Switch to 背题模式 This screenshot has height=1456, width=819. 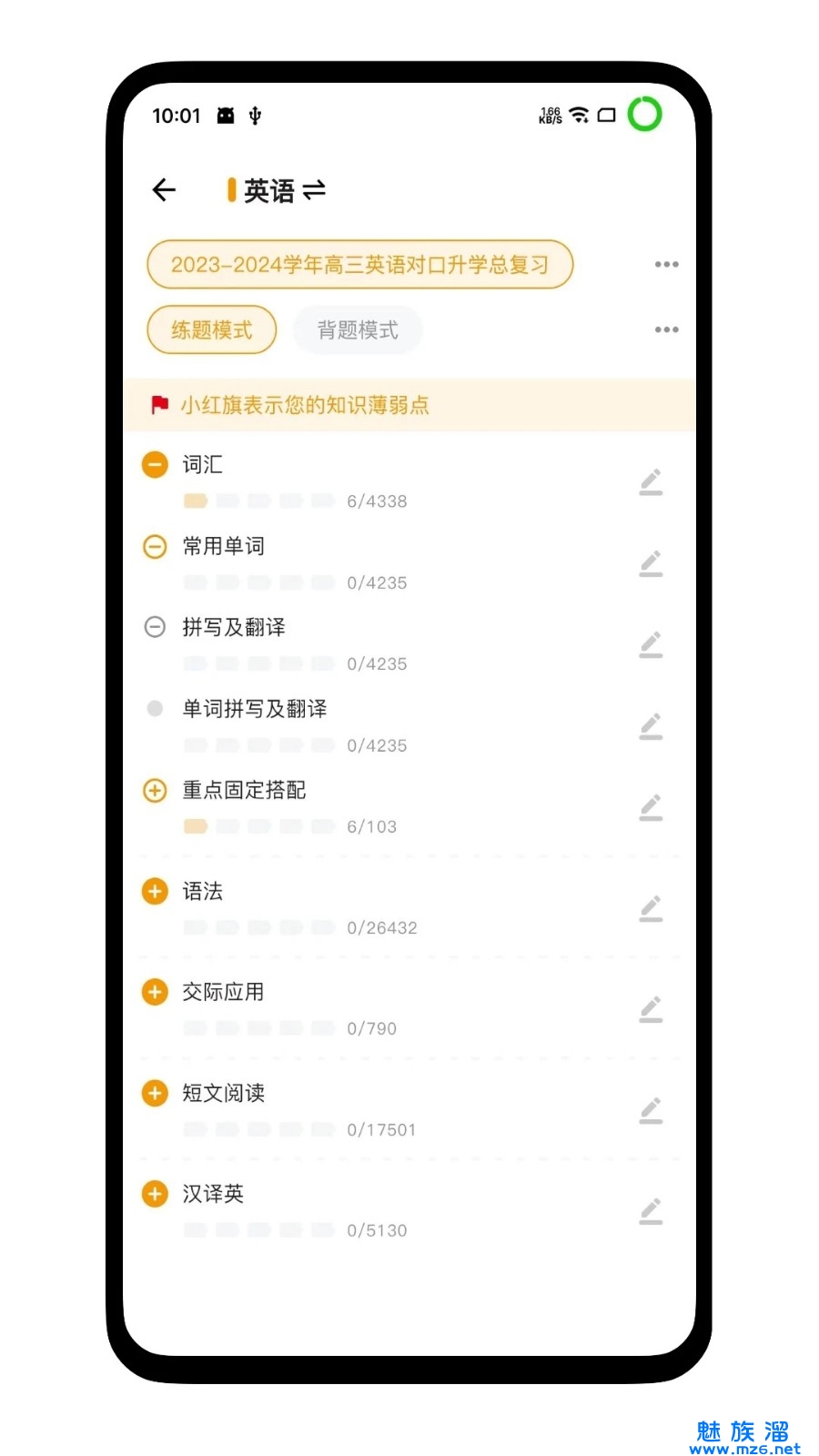click(x=358, y=330)
